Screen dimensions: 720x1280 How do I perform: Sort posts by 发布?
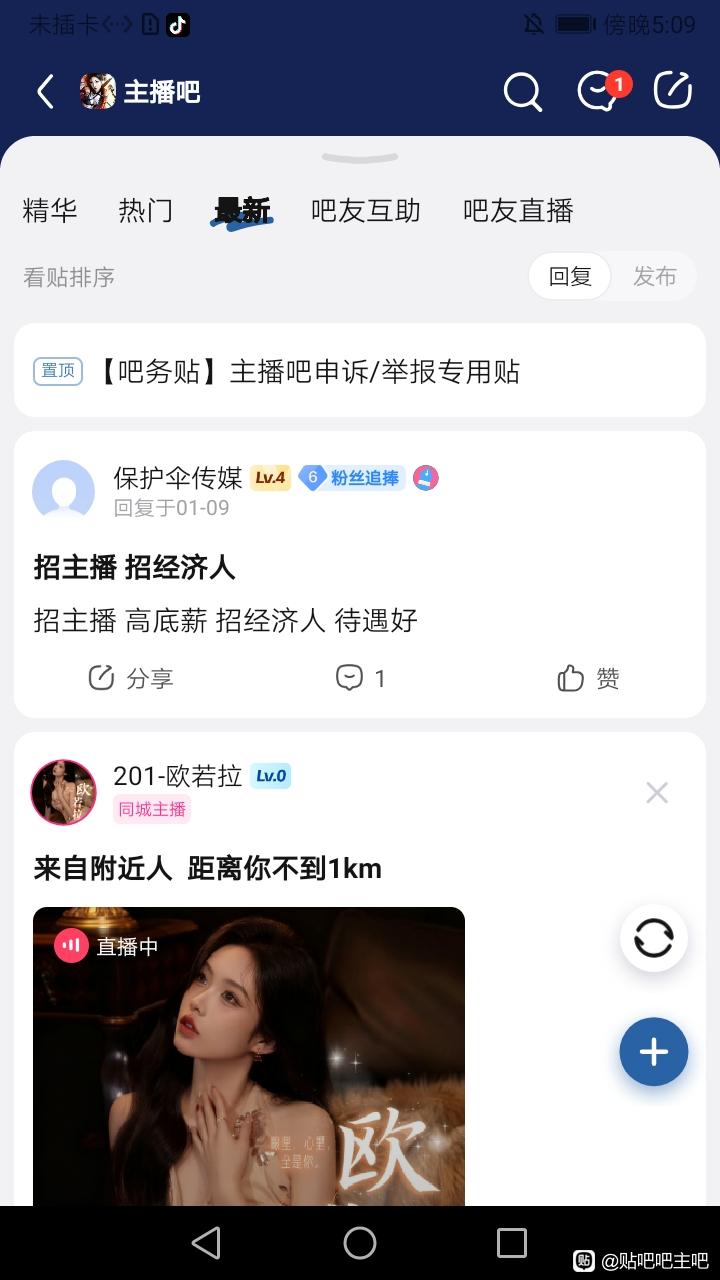[x=655, y=277]
